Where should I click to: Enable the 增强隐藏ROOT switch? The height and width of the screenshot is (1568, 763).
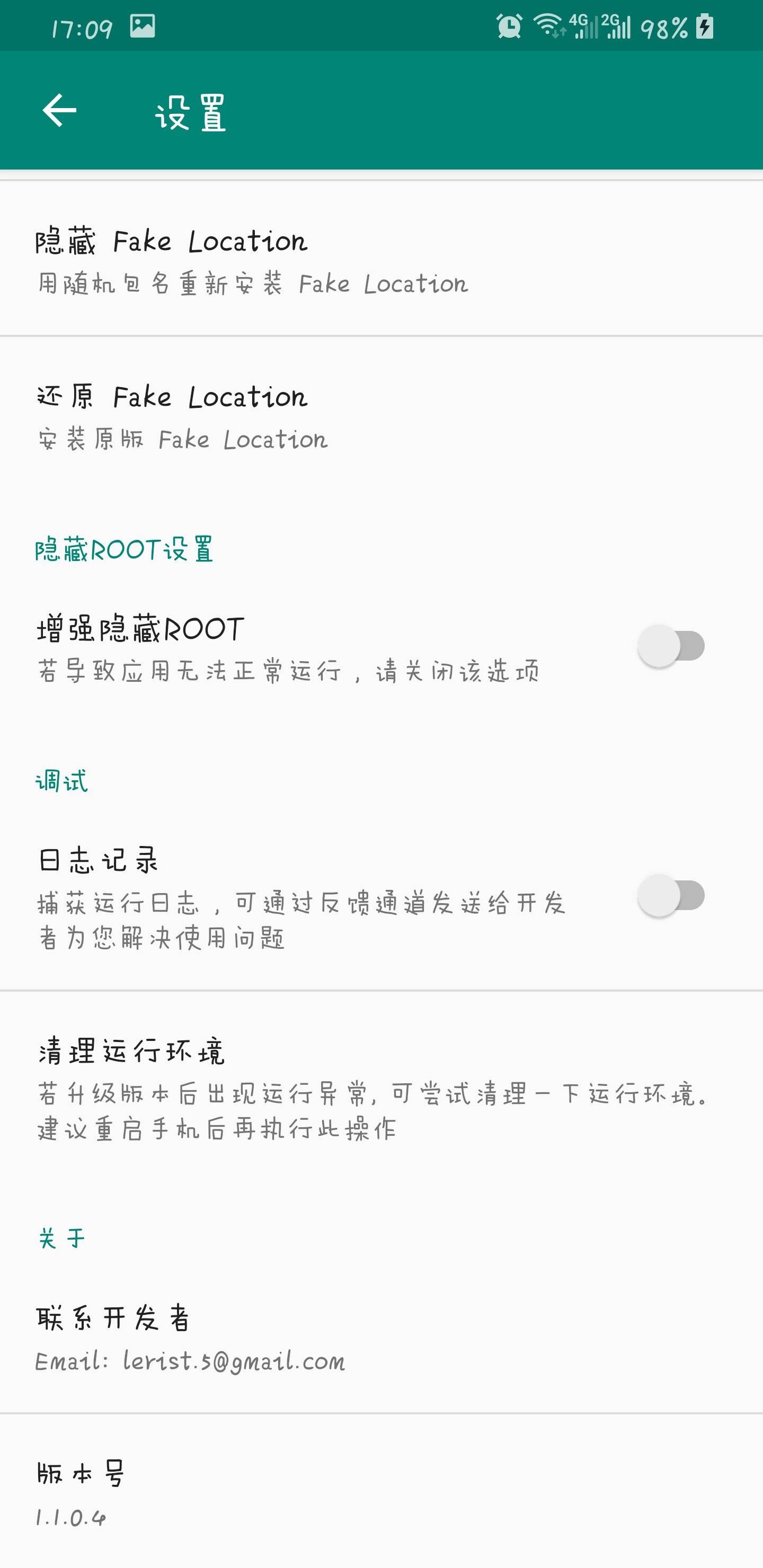[x=671, y=646]
